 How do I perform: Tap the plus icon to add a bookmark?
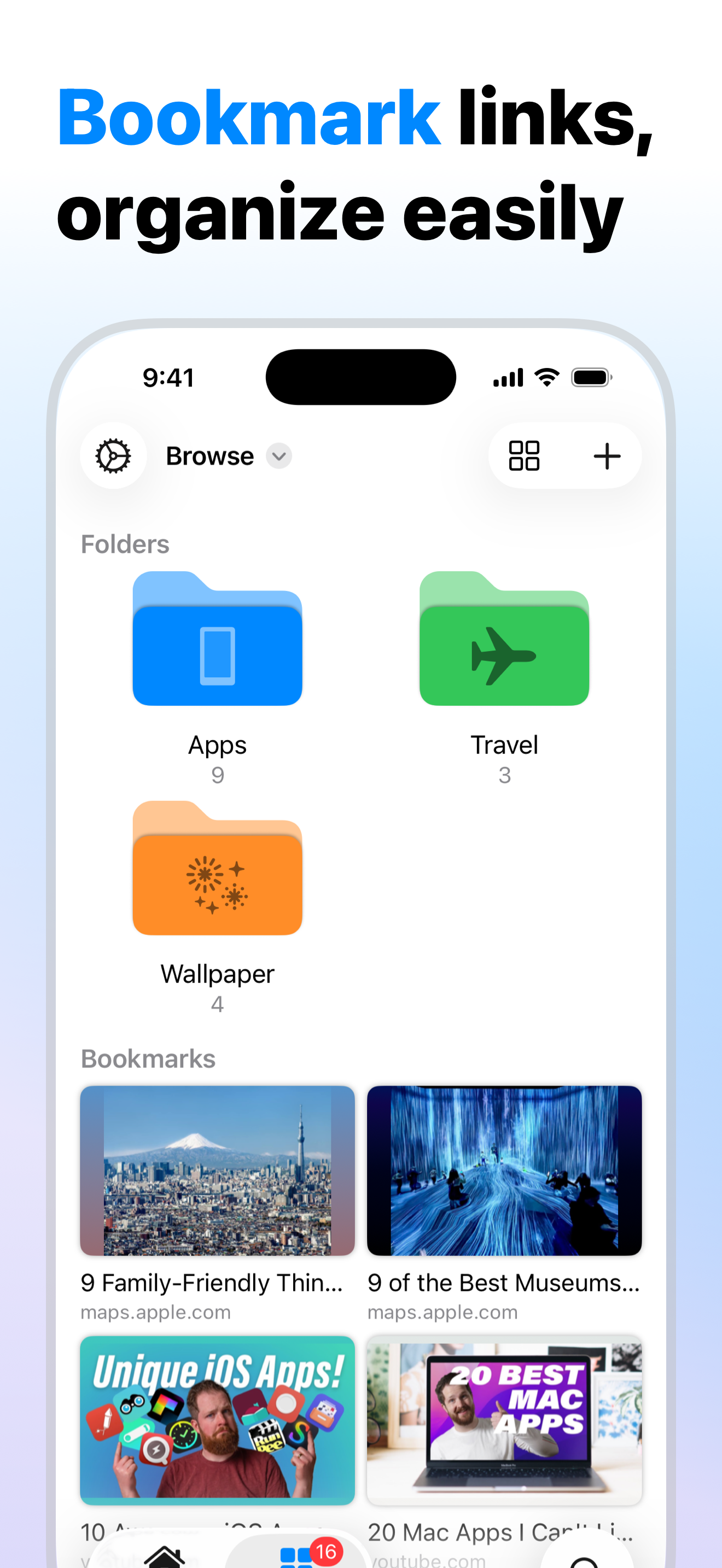pyautogui.click(x=607, y=455)
